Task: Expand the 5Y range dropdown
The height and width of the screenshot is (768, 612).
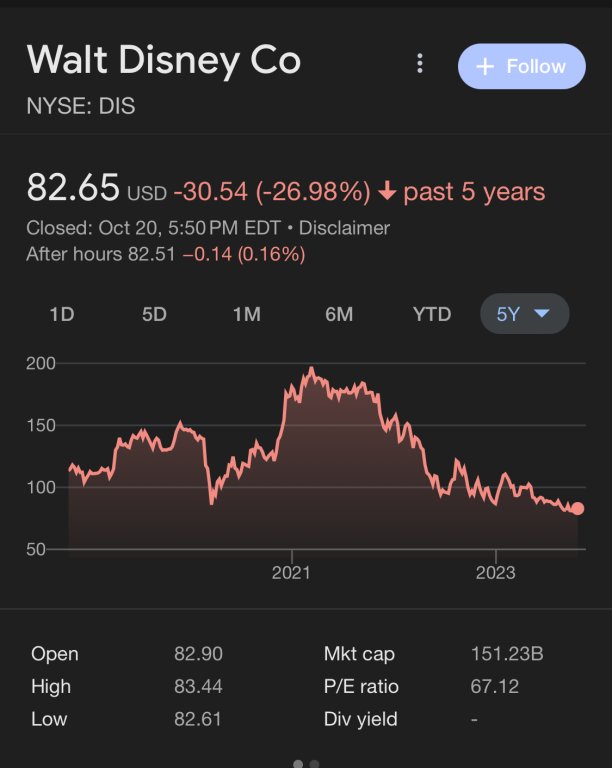Action: pos(524,314)
